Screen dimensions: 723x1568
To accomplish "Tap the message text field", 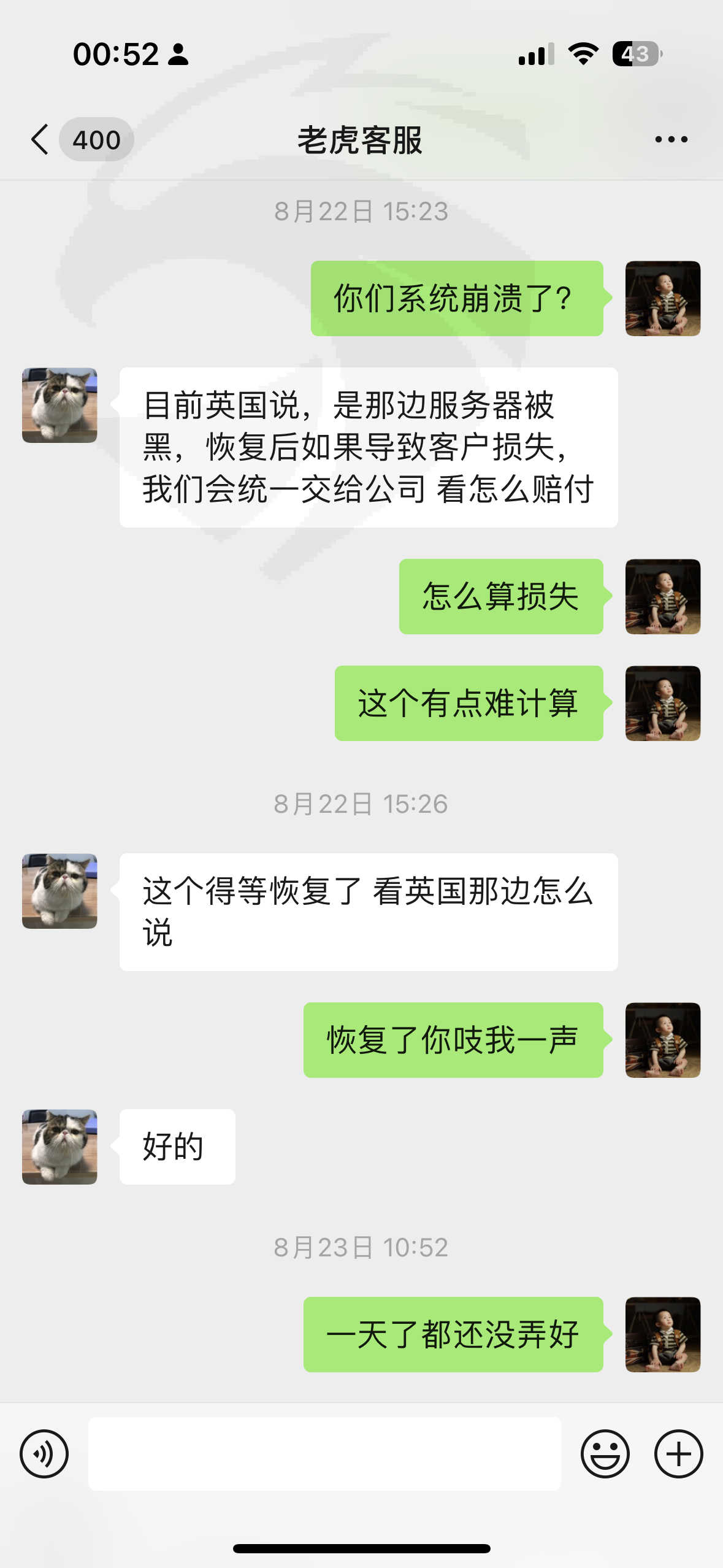I will click(324, 1453).
